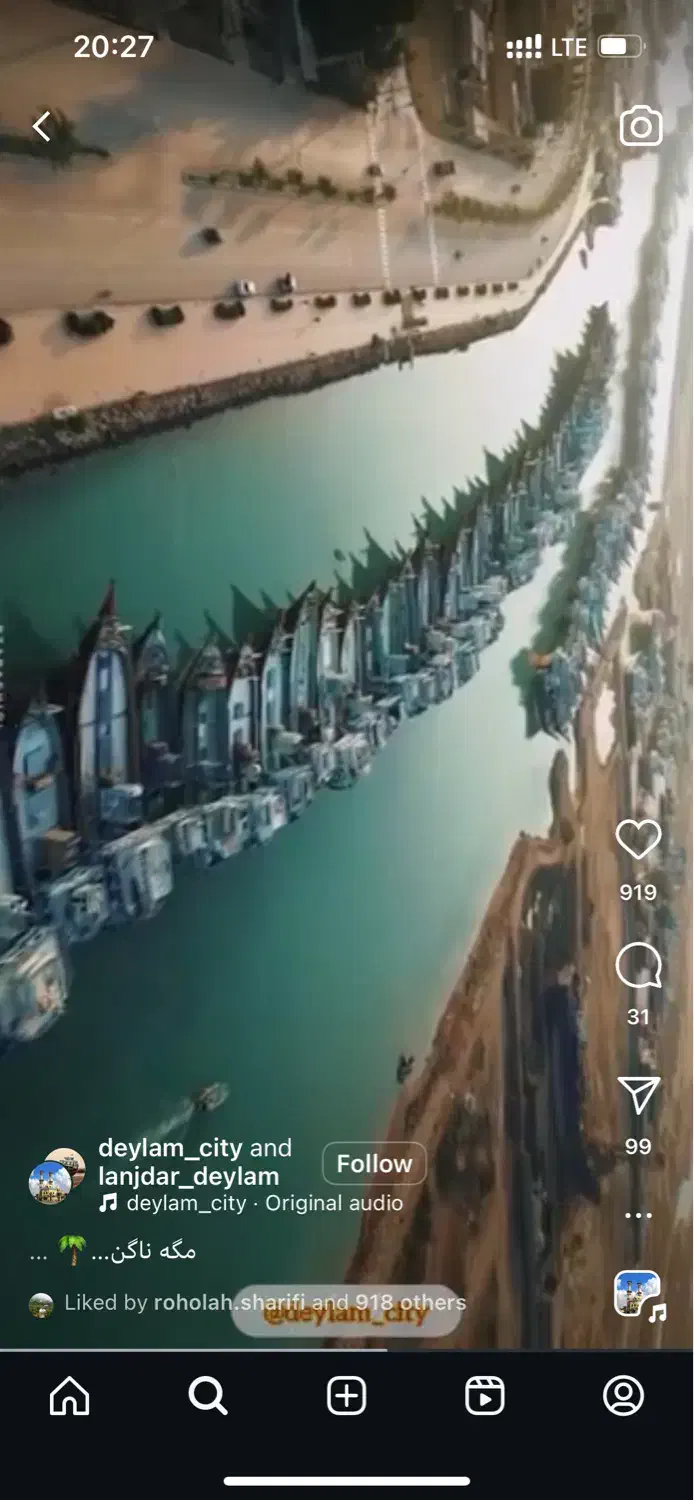Open the account avatars beside deylam_city
The height and width of the screenshot is (1500, 694).
point(57,1175)
